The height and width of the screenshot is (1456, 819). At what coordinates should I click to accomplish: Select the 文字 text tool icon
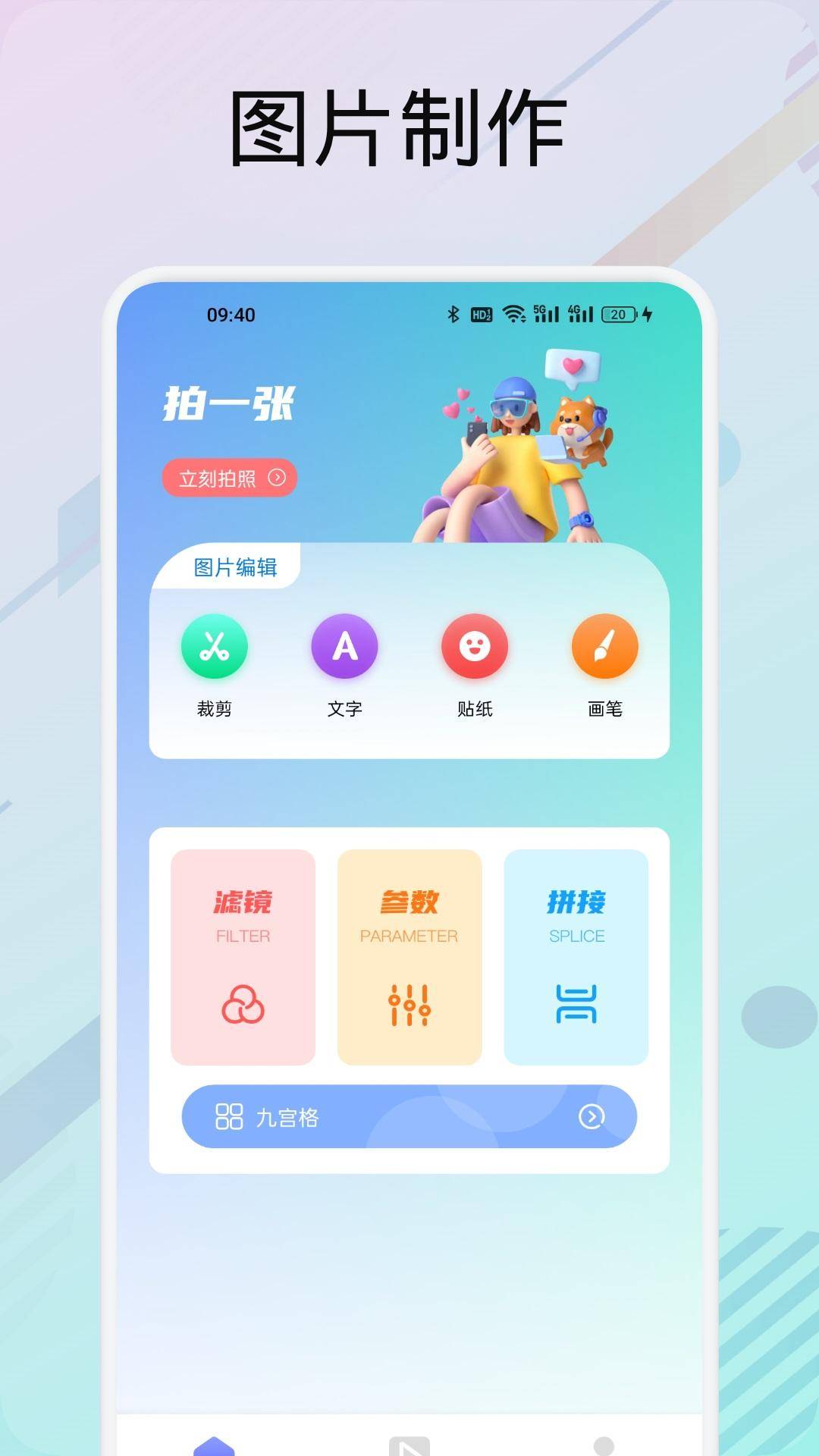tap(346, 645)
